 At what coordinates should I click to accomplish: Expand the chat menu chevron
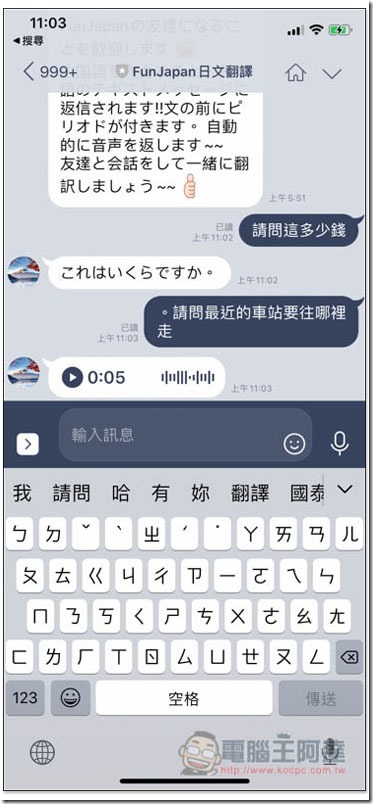[x=332, y=73]
